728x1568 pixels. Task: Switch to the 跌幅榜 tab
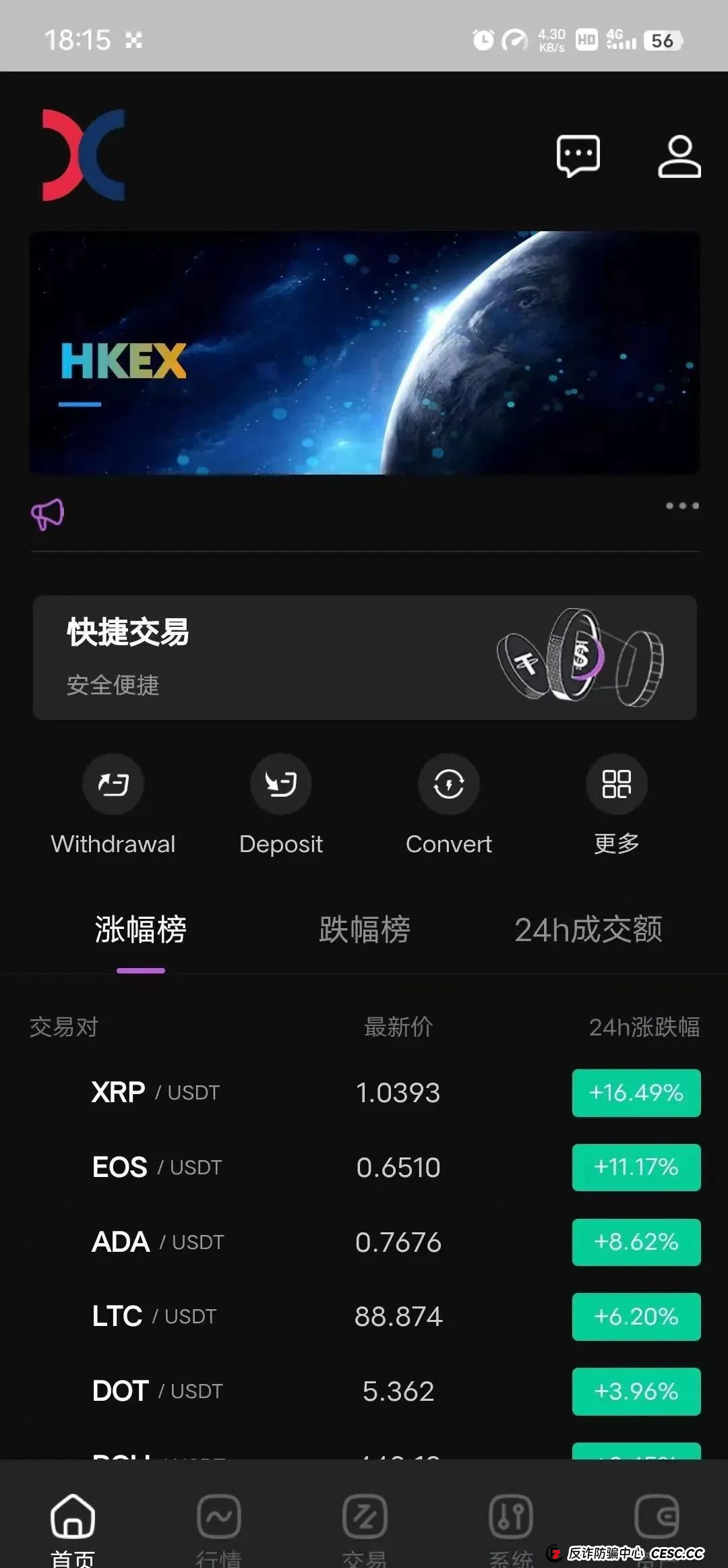[364, 929]
